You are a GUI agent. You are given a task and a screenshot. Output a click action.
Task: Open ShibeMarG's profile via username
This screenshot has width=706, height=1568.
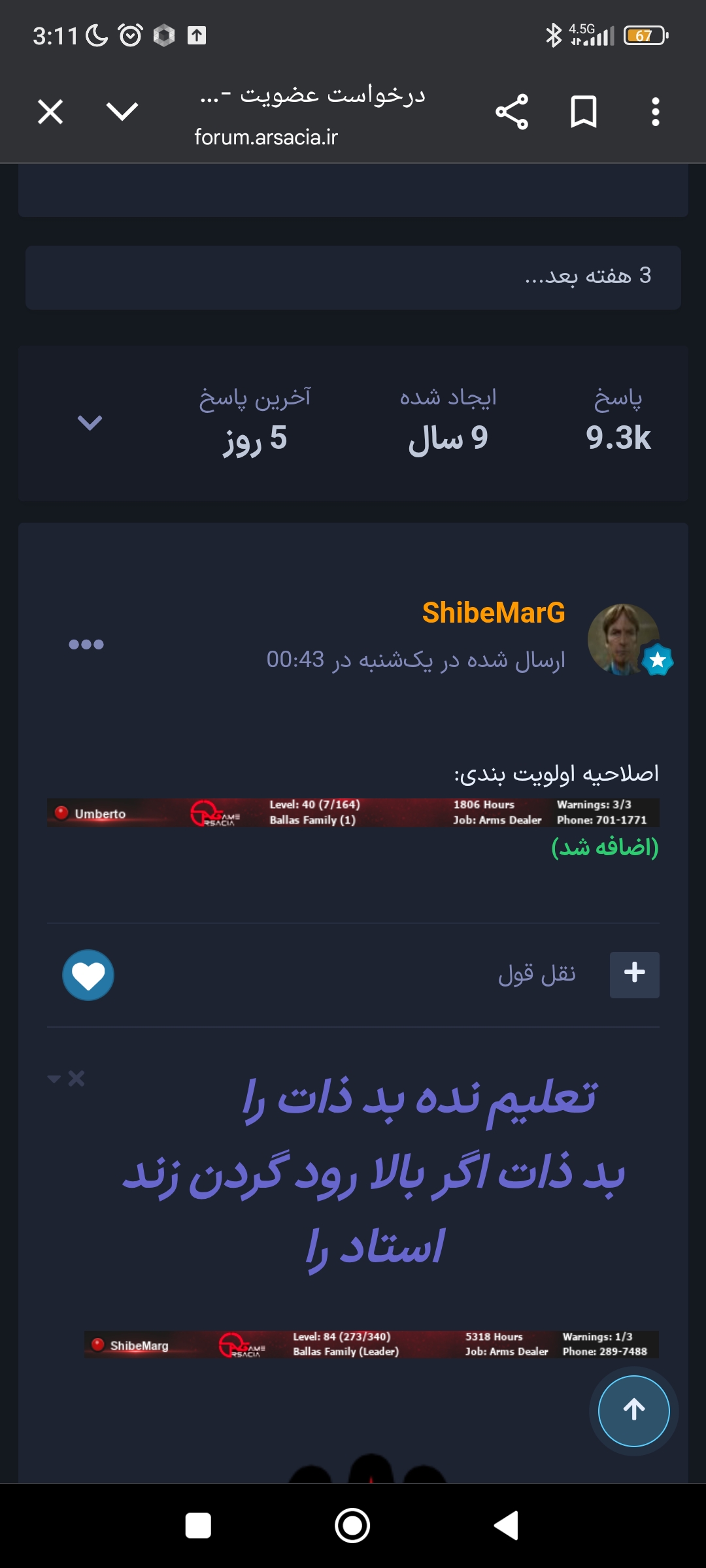[494, 613]
